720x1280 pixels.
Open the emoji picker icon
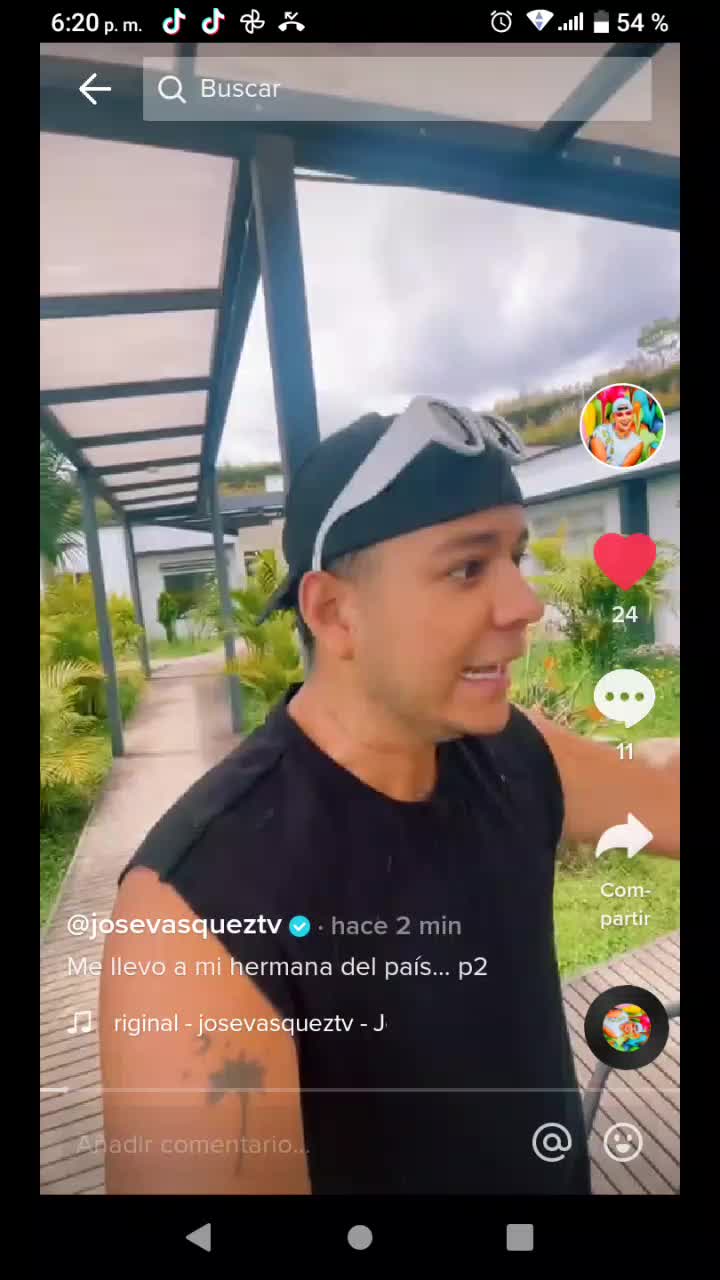coord(623,1142)
